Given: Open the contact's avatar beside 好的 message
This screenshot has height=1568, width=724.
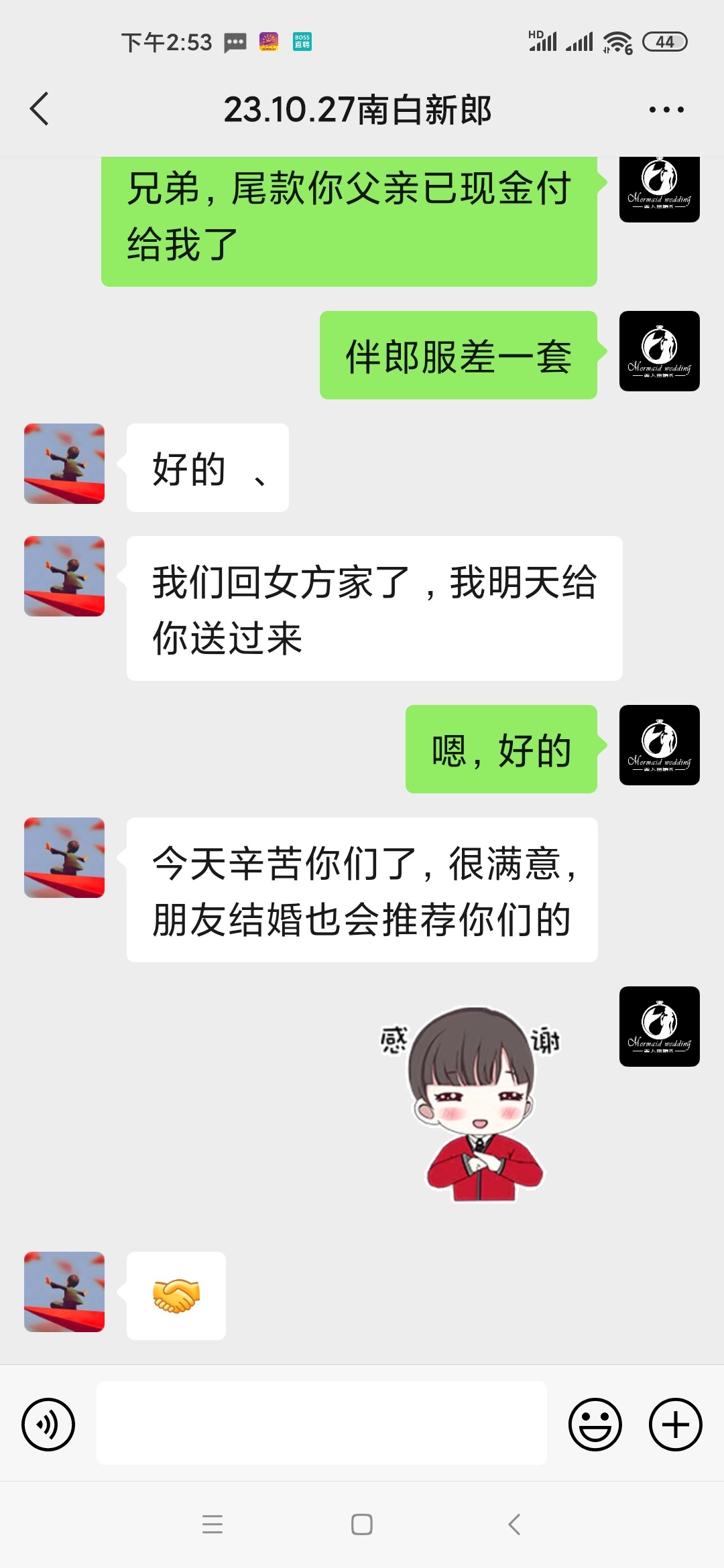Looking at the screenshot, I should (x=64, y=464).
